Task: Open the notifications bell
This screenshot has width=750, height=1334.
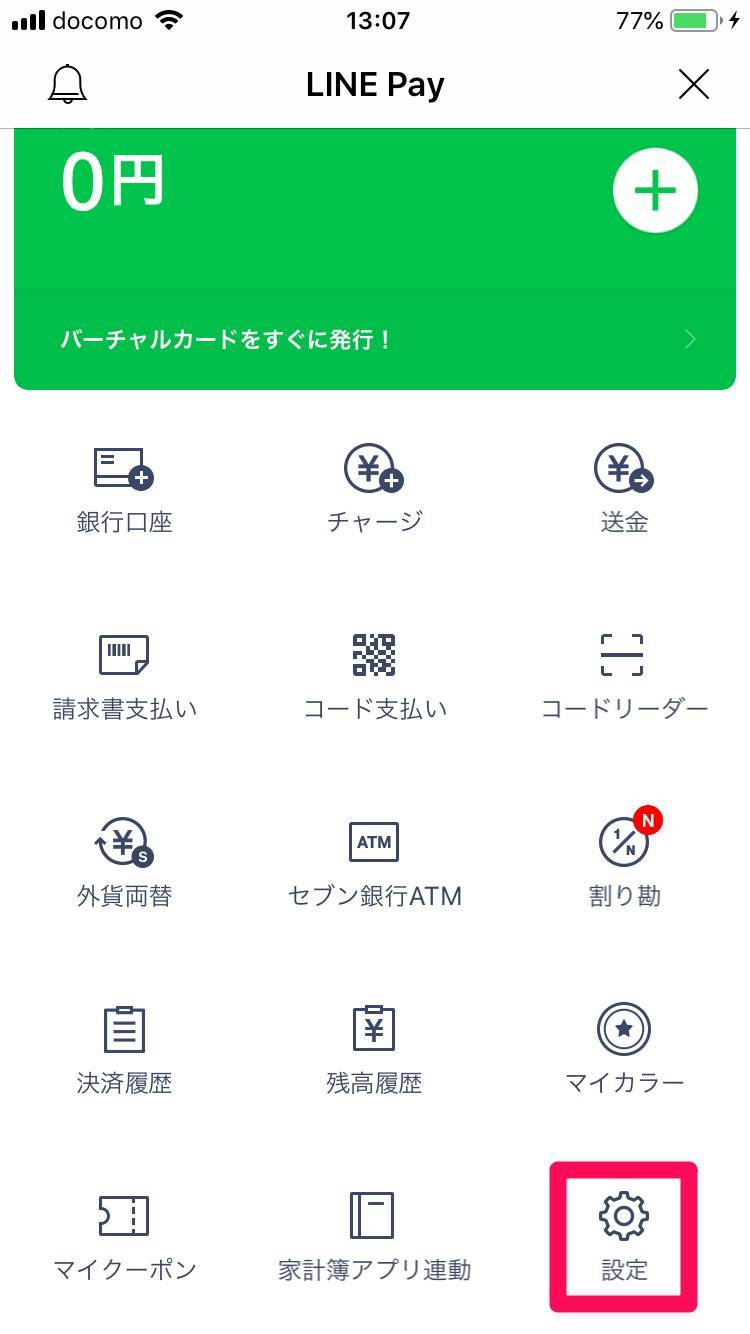Action: click(x=68, y=85)
